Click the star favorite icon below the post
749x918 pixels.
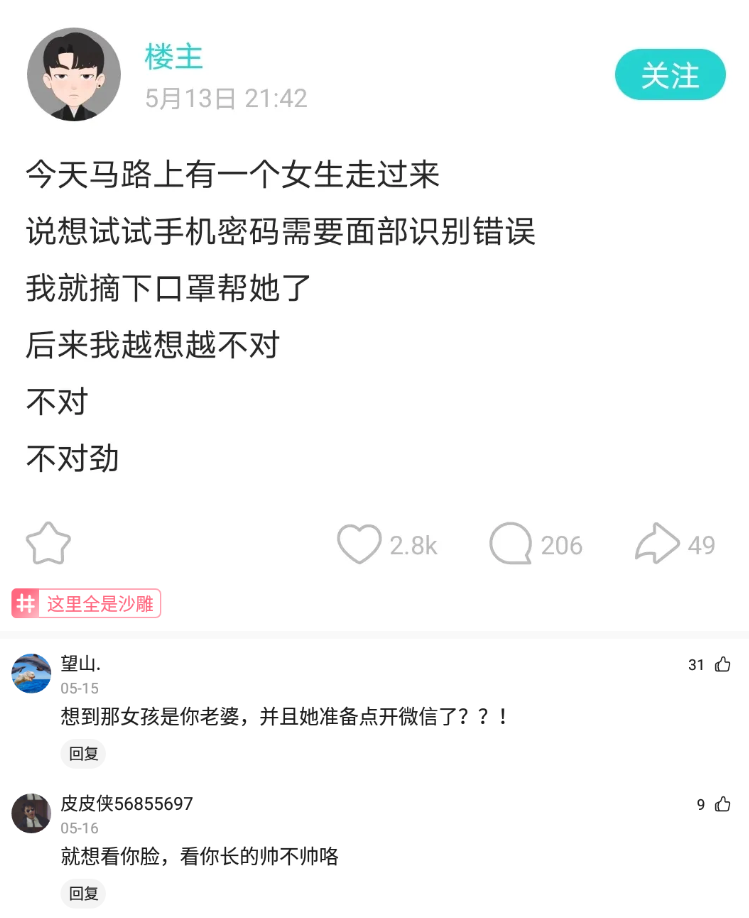coord(47,544)
